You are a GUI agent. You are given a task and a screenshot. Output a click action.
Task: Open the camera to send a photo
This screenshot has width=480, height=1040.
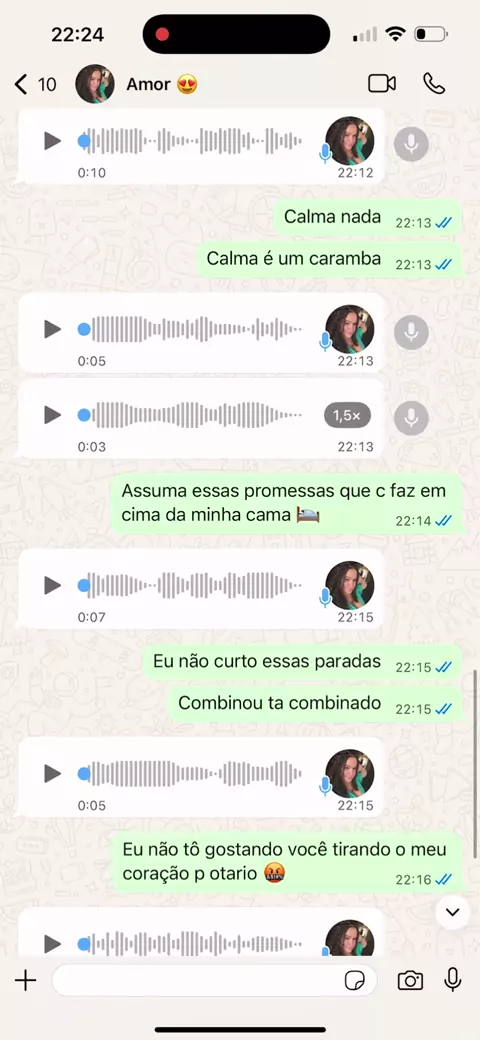[410, 980]
